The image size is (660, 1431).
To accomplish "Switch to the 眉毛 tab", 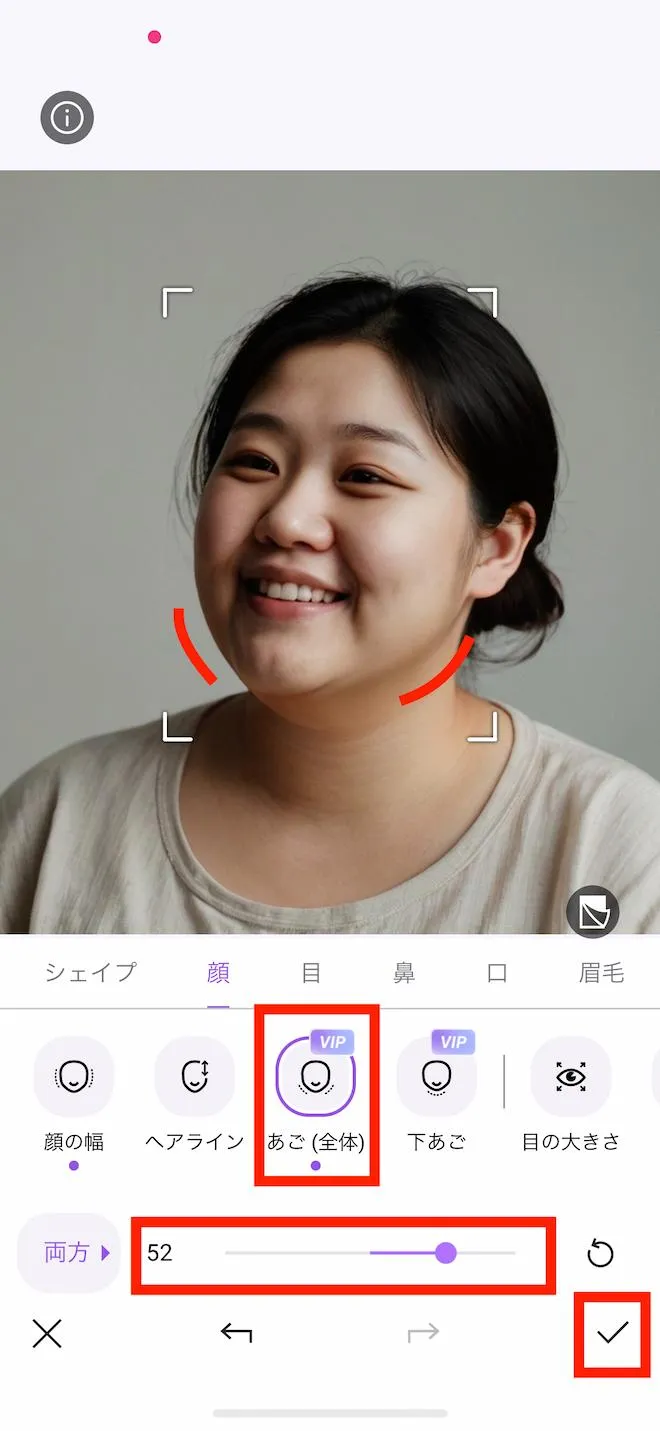I will [x=601, y=972].
